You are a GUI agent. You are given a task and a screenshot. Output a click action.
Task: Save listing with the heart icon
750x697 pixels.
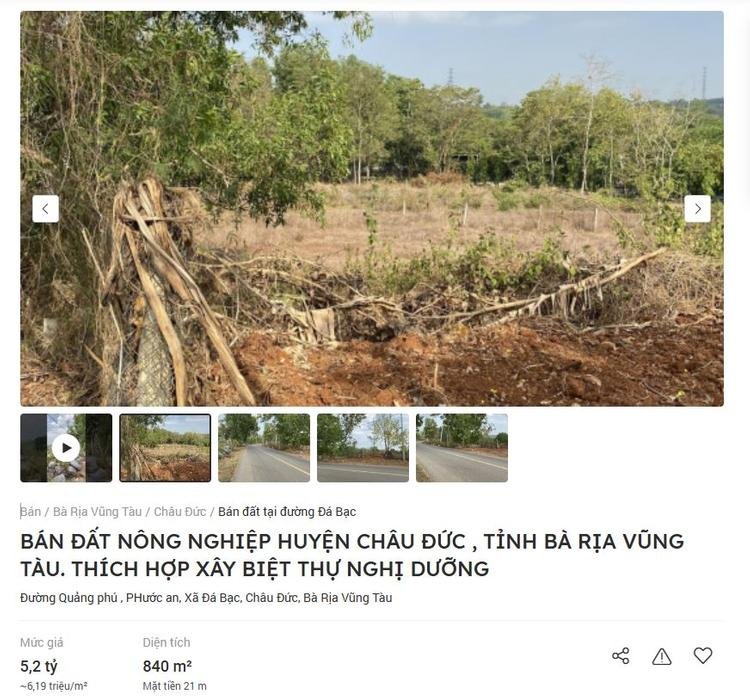[703, 656]
